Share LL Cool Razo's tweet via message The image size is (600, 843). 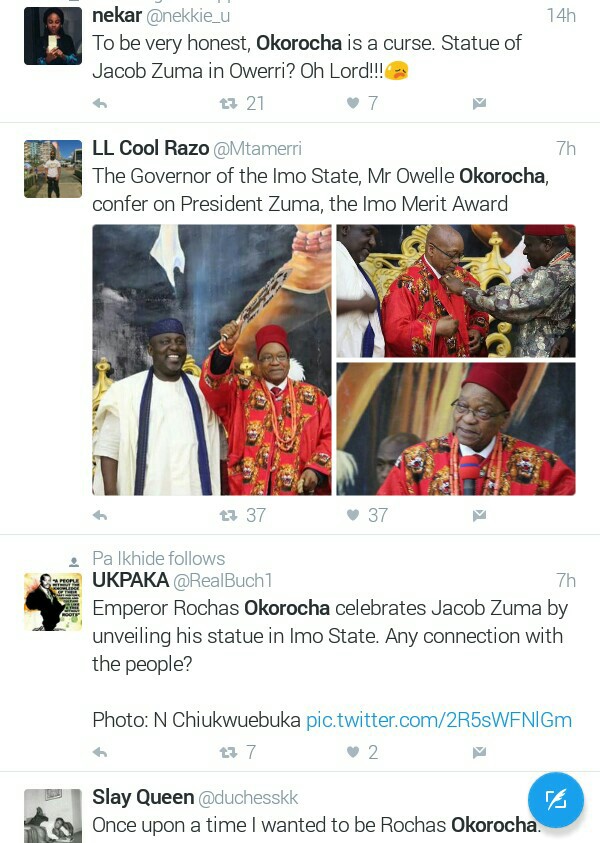479,515
